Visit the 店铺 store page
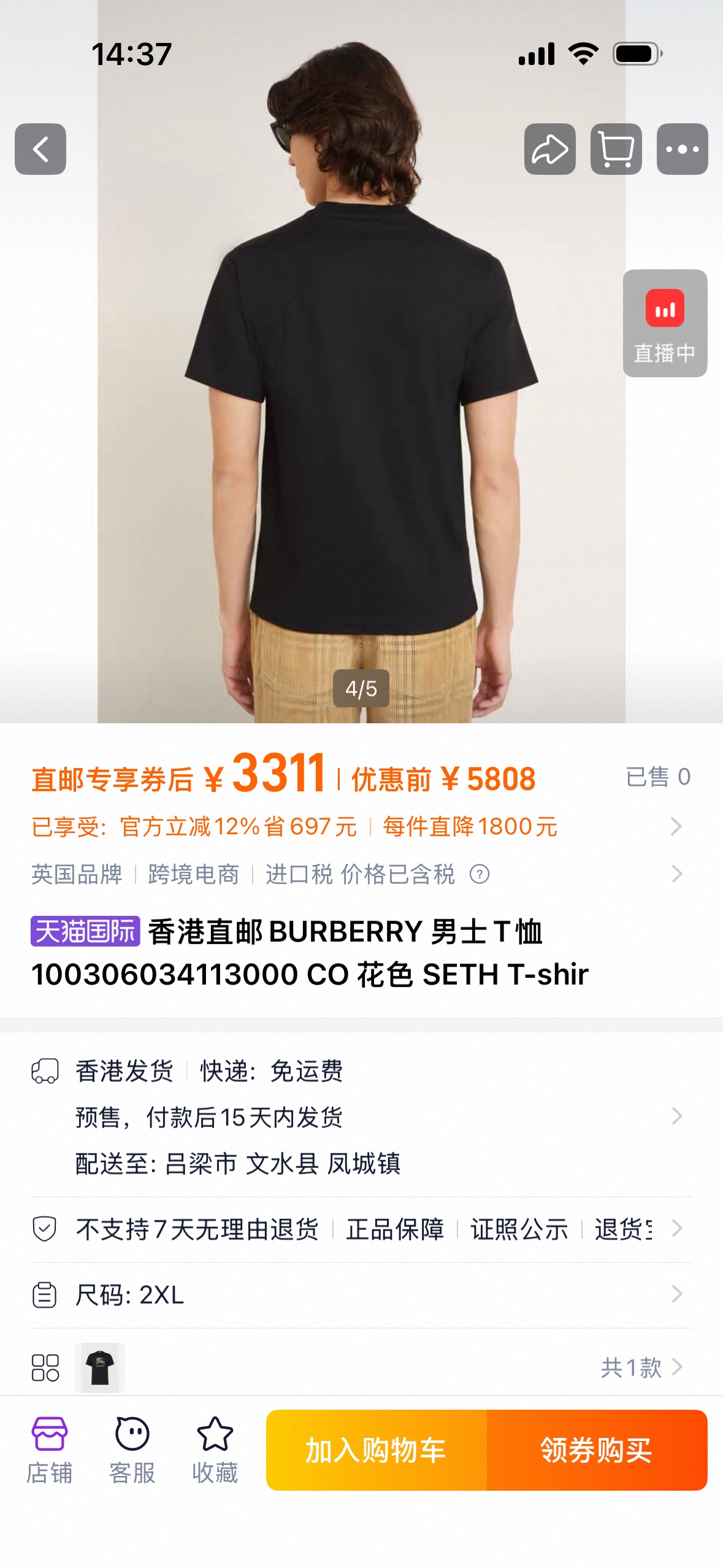 49,1450
